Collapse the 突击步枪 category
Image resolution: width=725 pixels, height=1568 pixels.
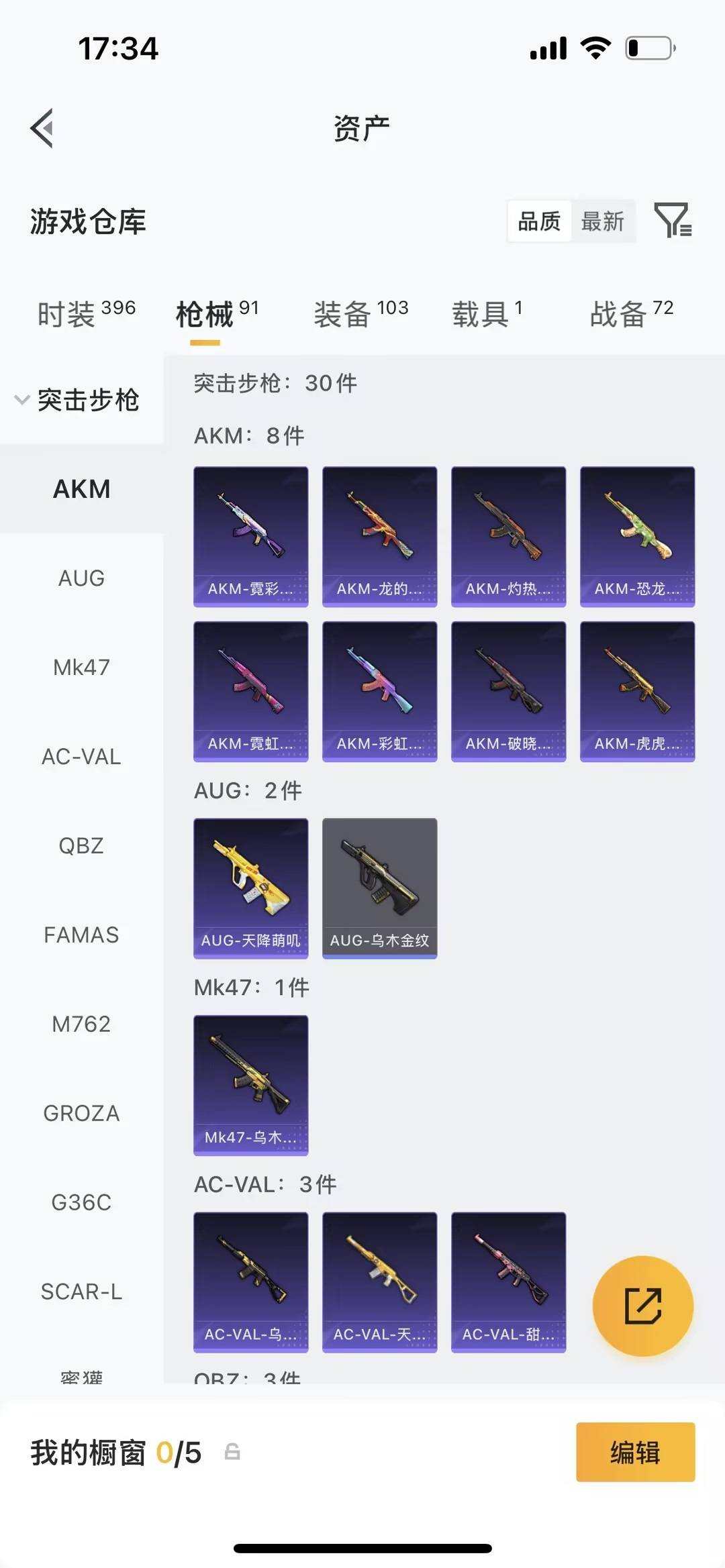(77, 400)
